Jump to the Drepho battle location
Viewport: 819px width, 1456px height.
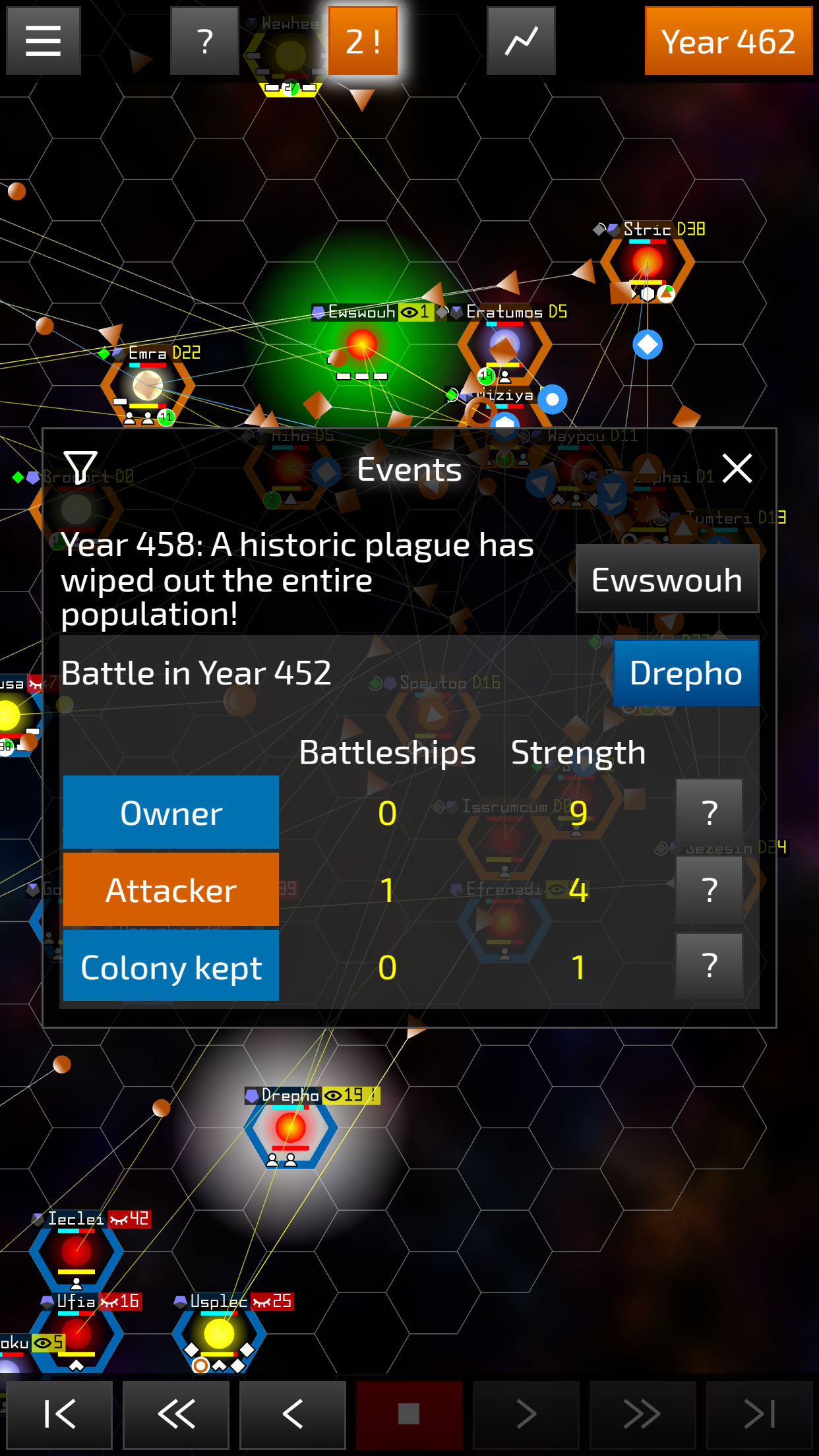point(686,673)
